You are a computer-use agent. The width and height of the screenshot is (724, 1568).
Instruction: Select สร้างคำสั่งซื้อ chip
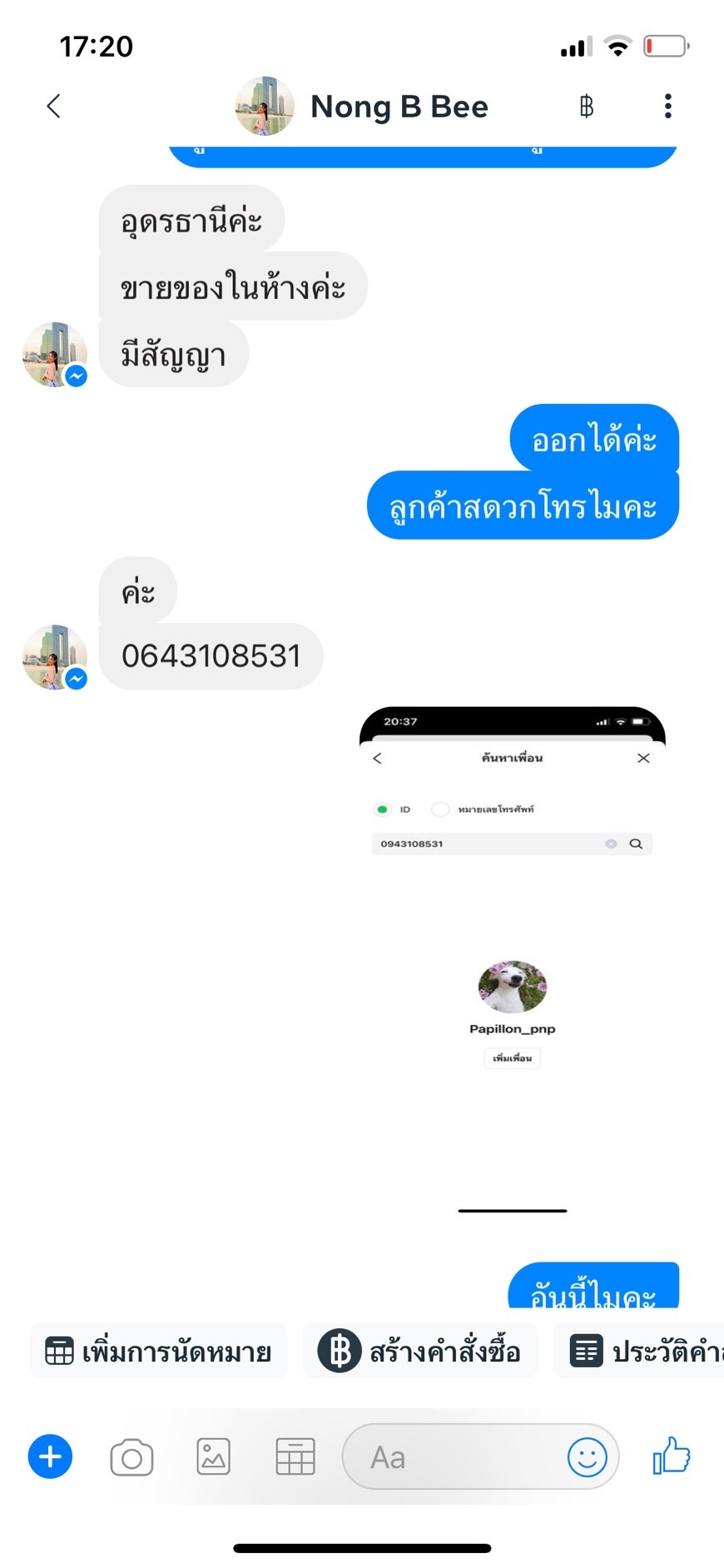(420, 1351)
